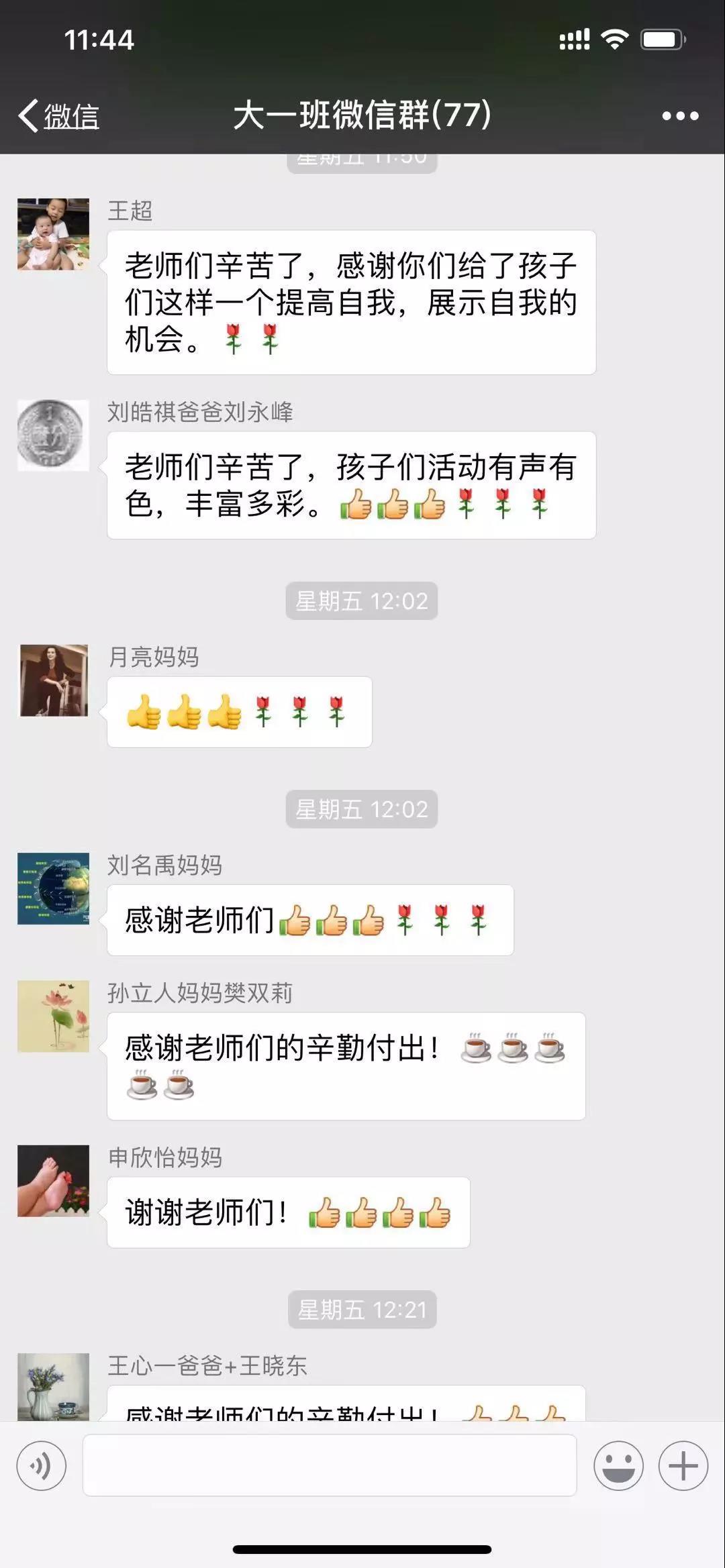View 孙立人妈妈樊双莉's avatar profile

coord(53,1016)
